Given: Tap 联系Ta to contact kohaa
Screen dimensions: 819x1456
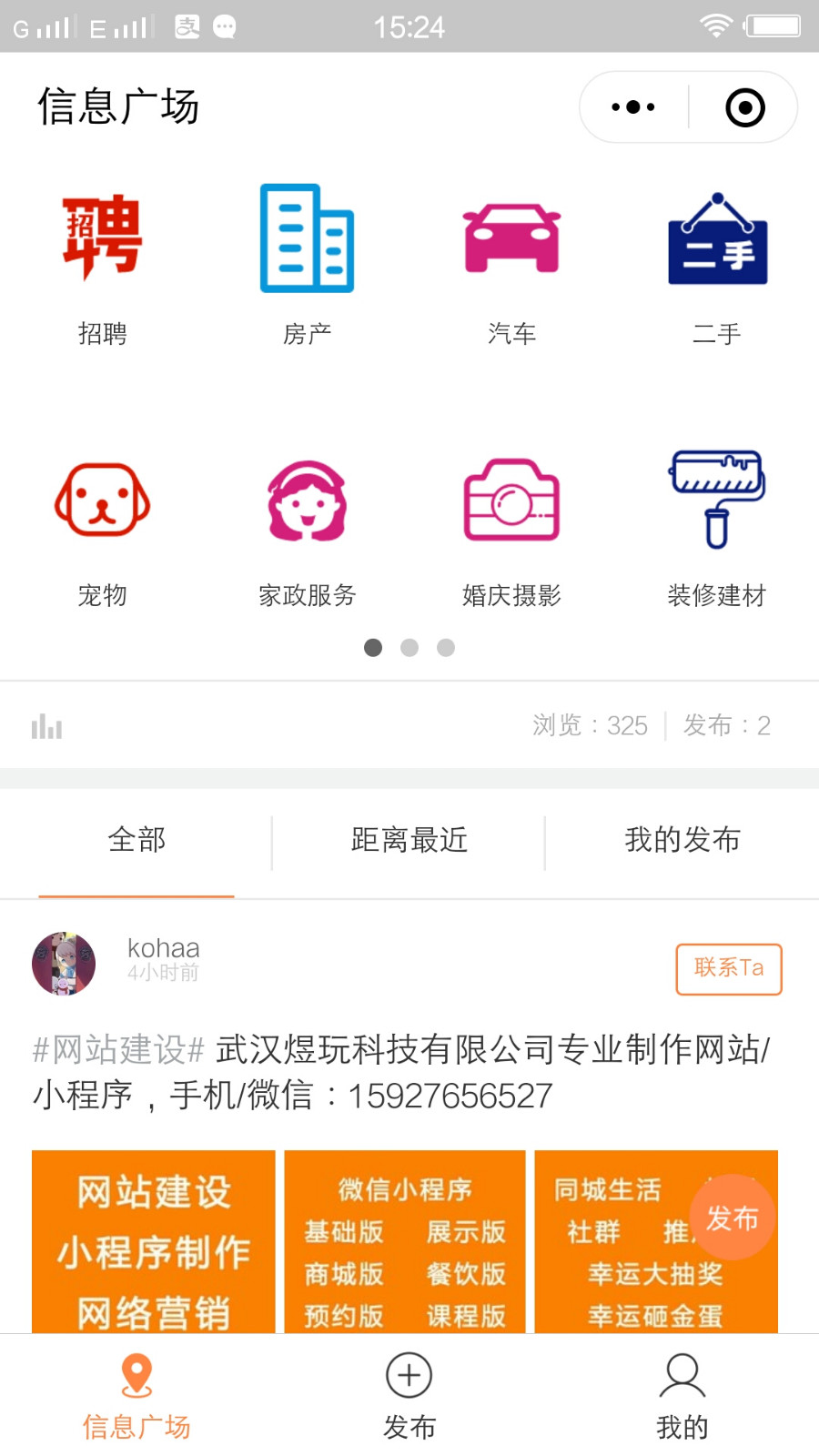Looking at the screenshot, I should [x=729, y=969].
